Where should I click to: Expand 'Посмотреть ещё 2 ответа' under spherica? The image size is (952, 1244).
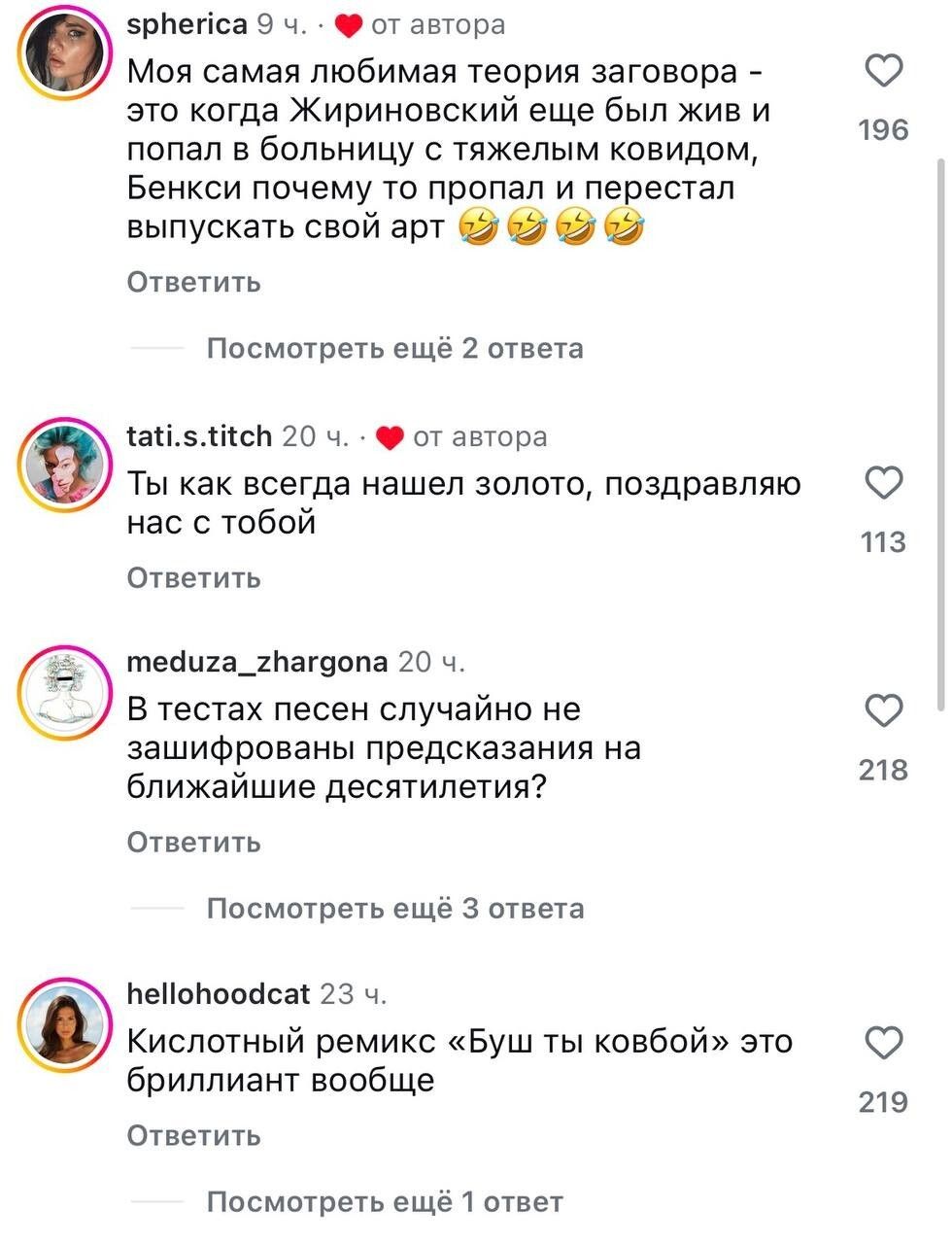tap(394, 349)
